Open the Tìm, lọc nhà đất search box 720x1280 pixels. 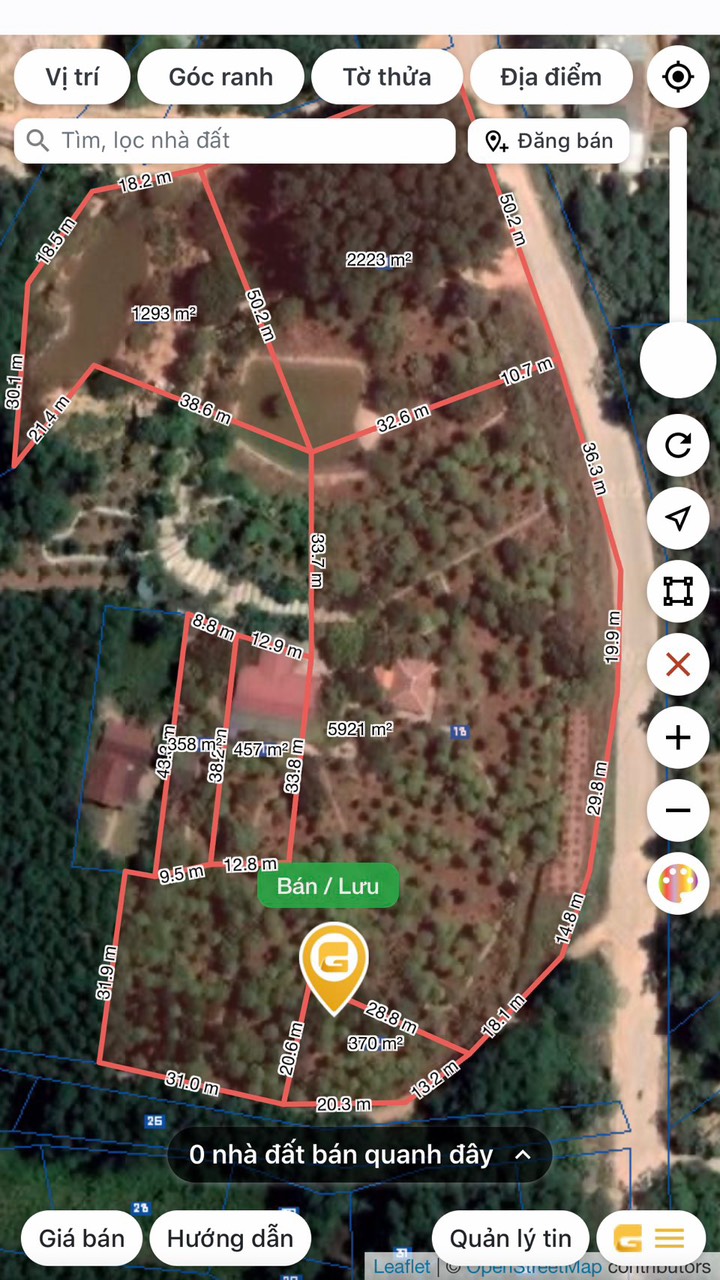pos(235,141)
